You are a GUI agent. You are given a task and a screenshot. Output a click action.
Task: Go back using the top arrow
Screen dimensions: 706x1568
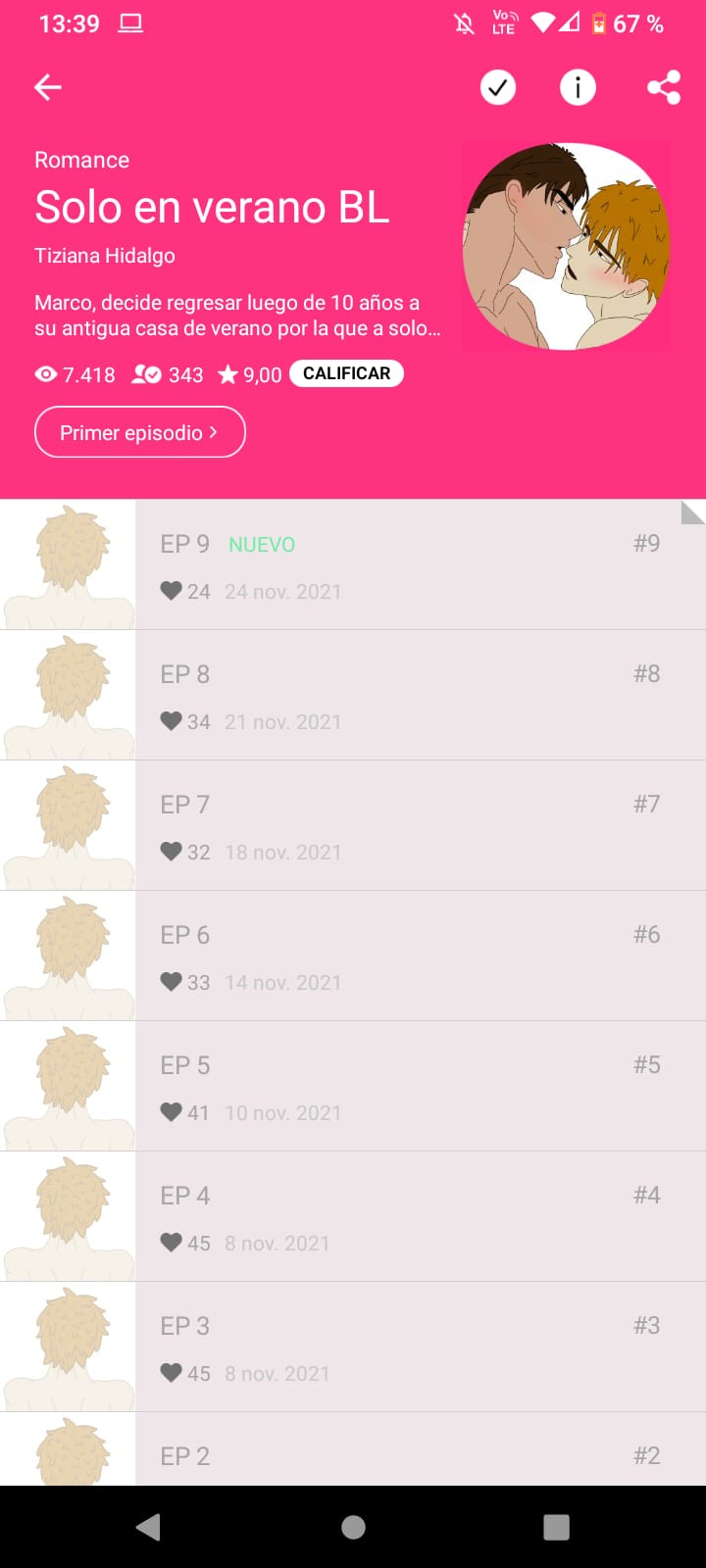point(48,87)
